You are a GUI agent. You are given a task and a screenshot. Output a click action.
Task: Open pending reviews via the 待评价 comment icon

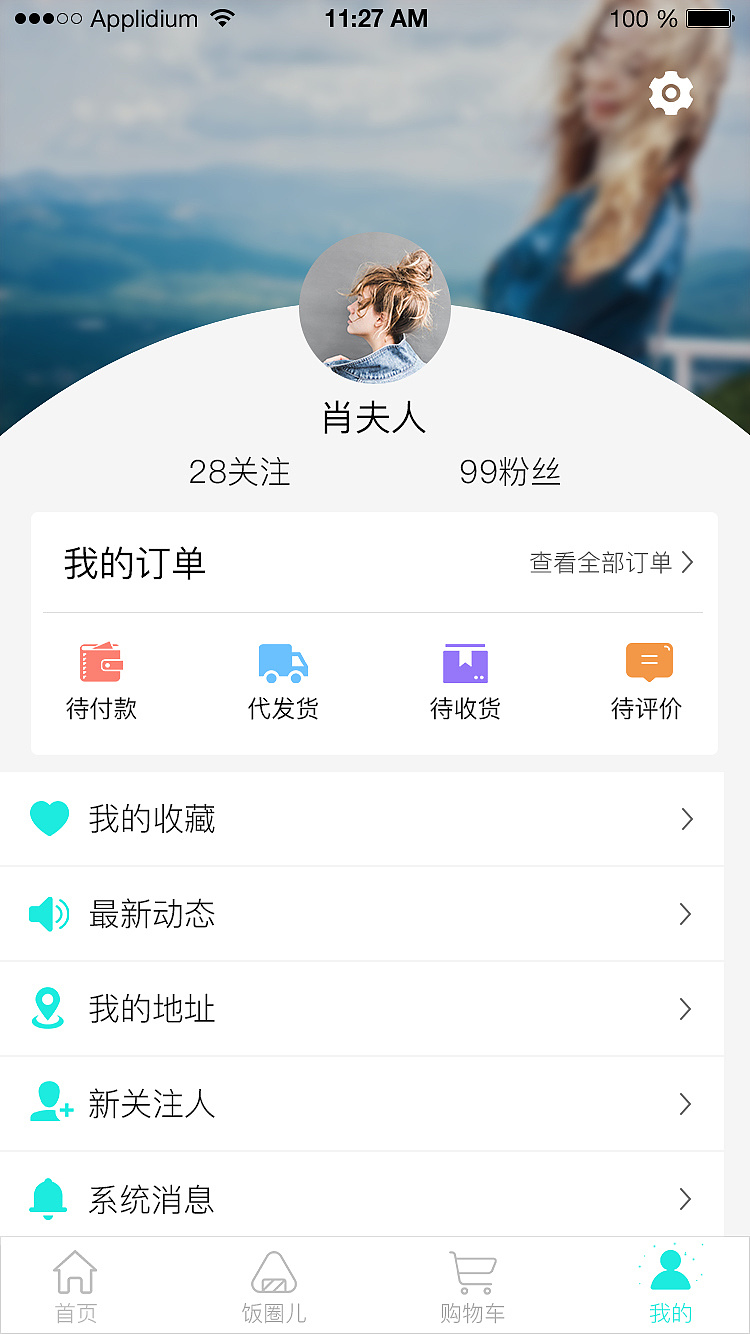(x=647, y=661)
